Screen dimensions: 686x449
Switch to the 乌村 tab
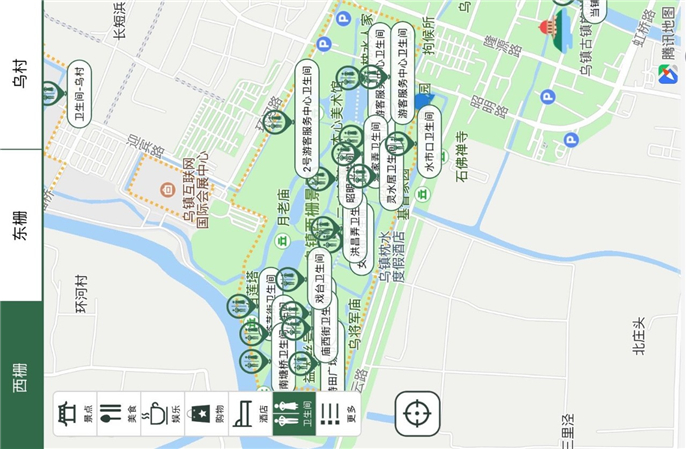tap(21, 75)
